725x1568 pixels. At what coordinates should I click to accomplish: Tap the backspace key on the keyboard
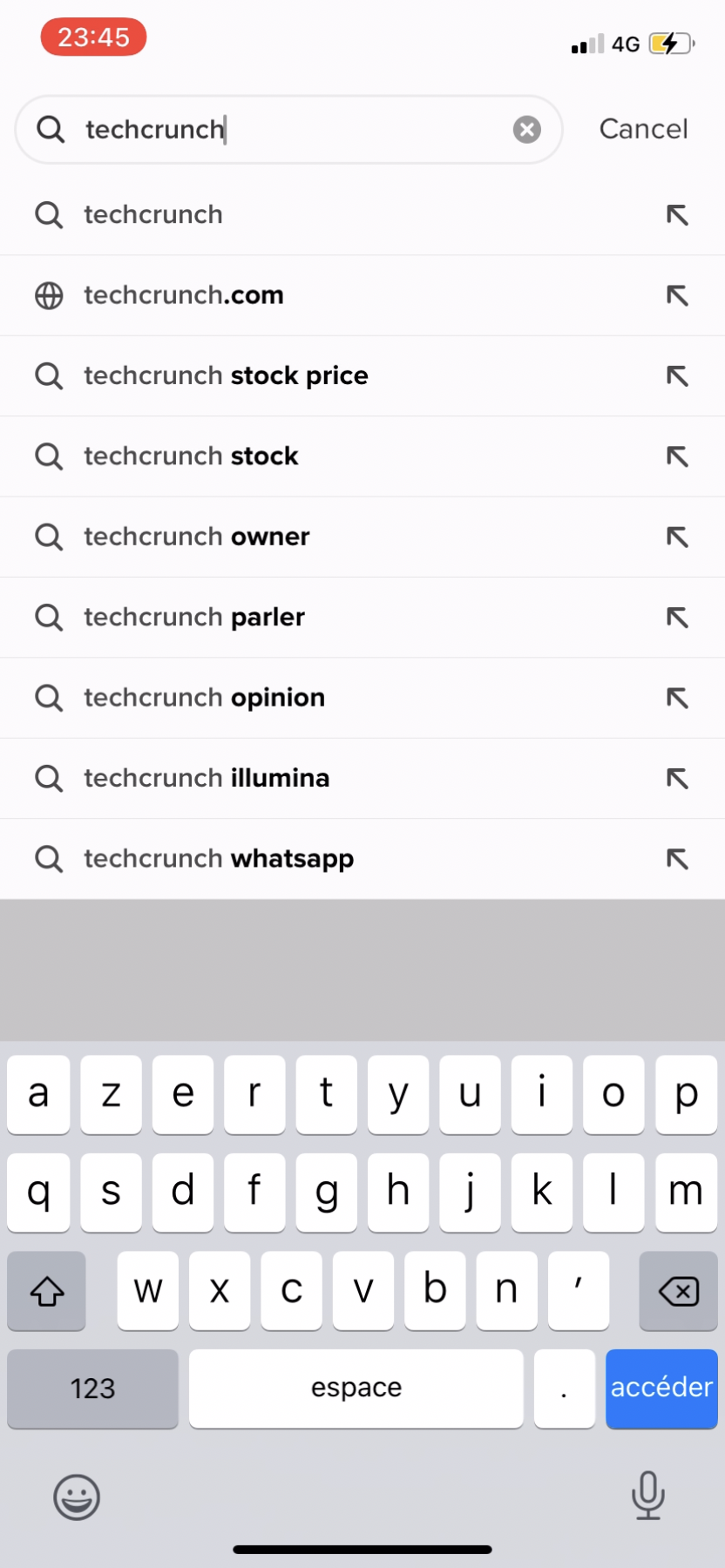point(679,1292)
